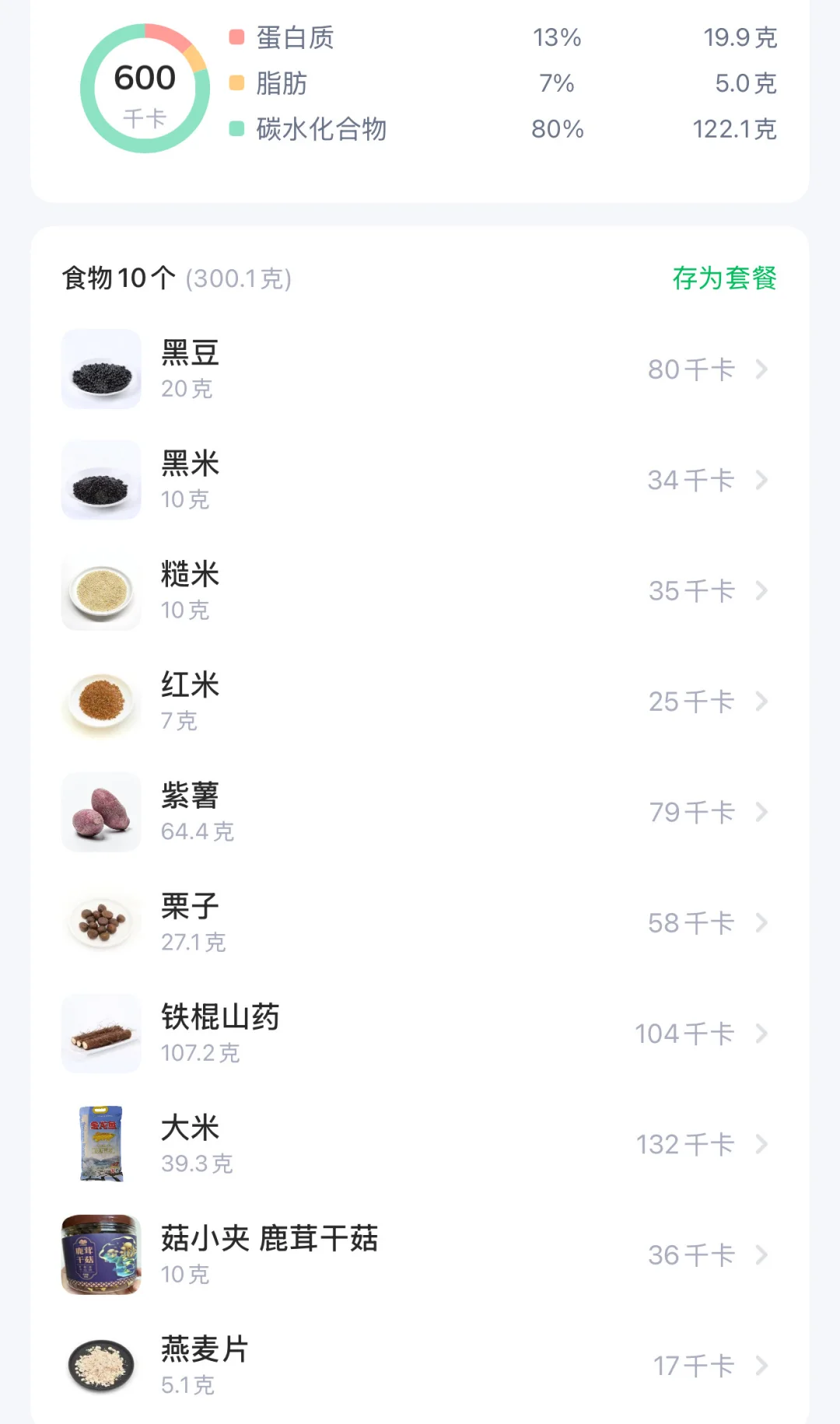Open the 黑豆 20克 food entry
This screenshot has height=1424, width=840.
click(x=418, y=369)
